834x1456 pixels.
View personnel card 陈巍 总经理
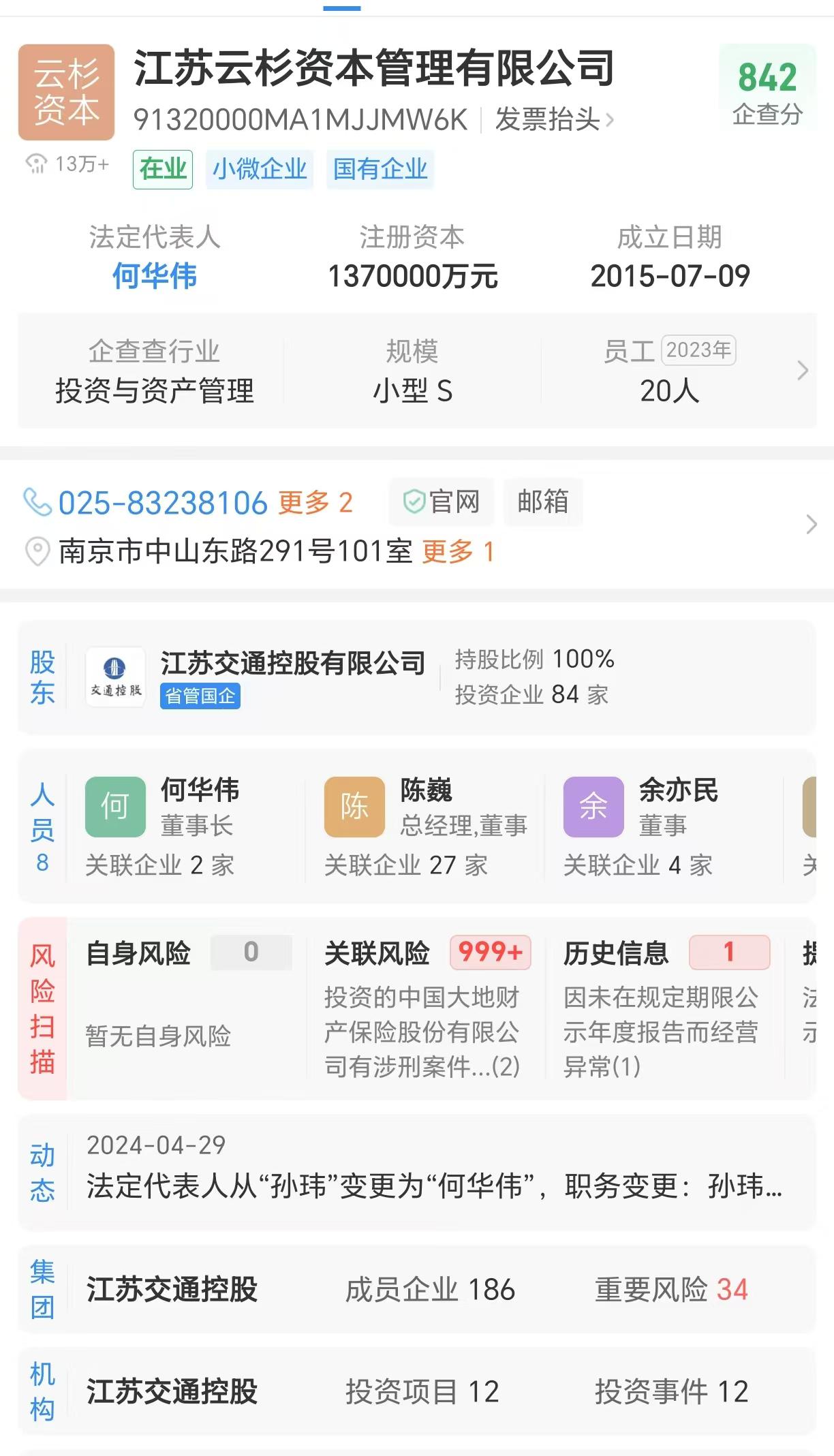pos(425,824)
